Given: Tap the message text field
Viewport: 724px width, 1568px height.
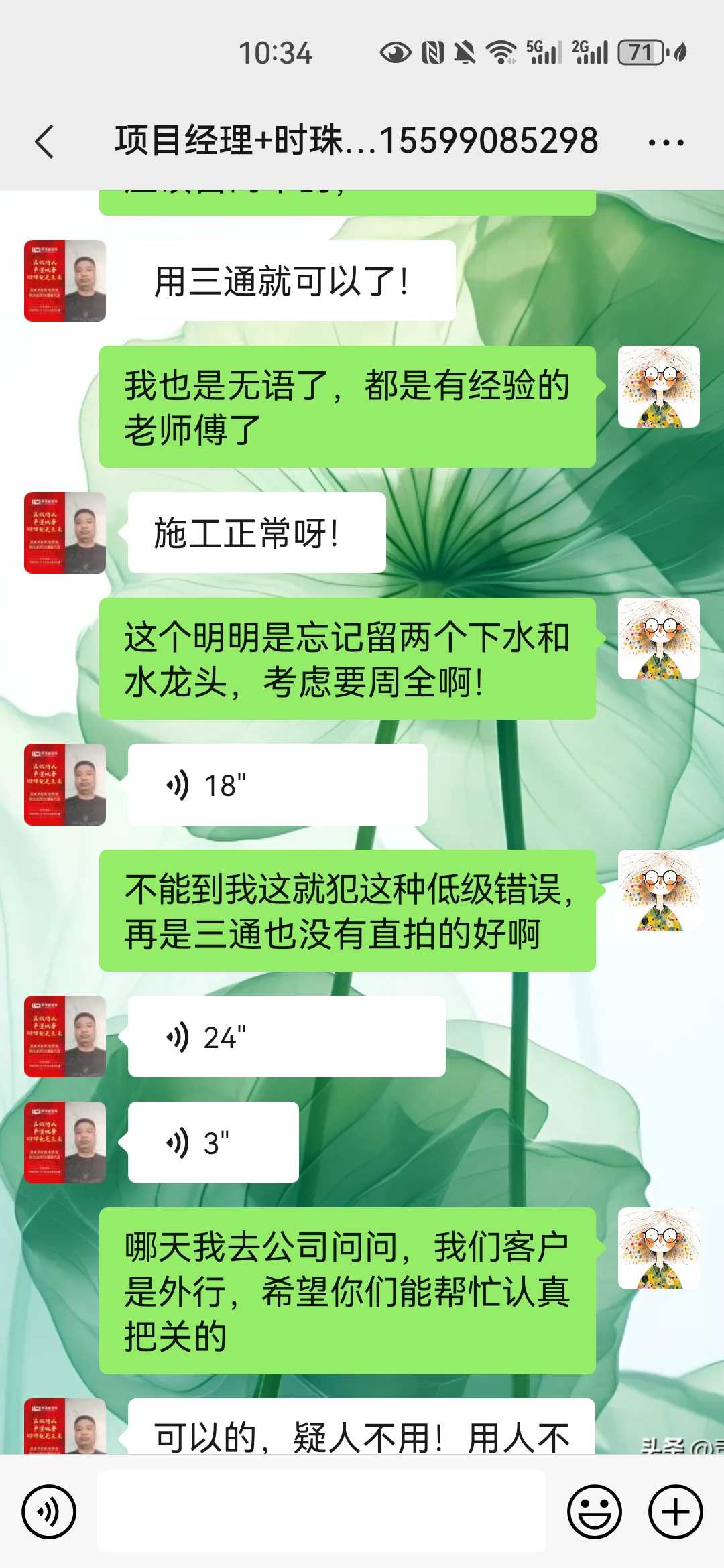Looking at the screenshot, I should pyautogui.click(x=322, y=1512).
